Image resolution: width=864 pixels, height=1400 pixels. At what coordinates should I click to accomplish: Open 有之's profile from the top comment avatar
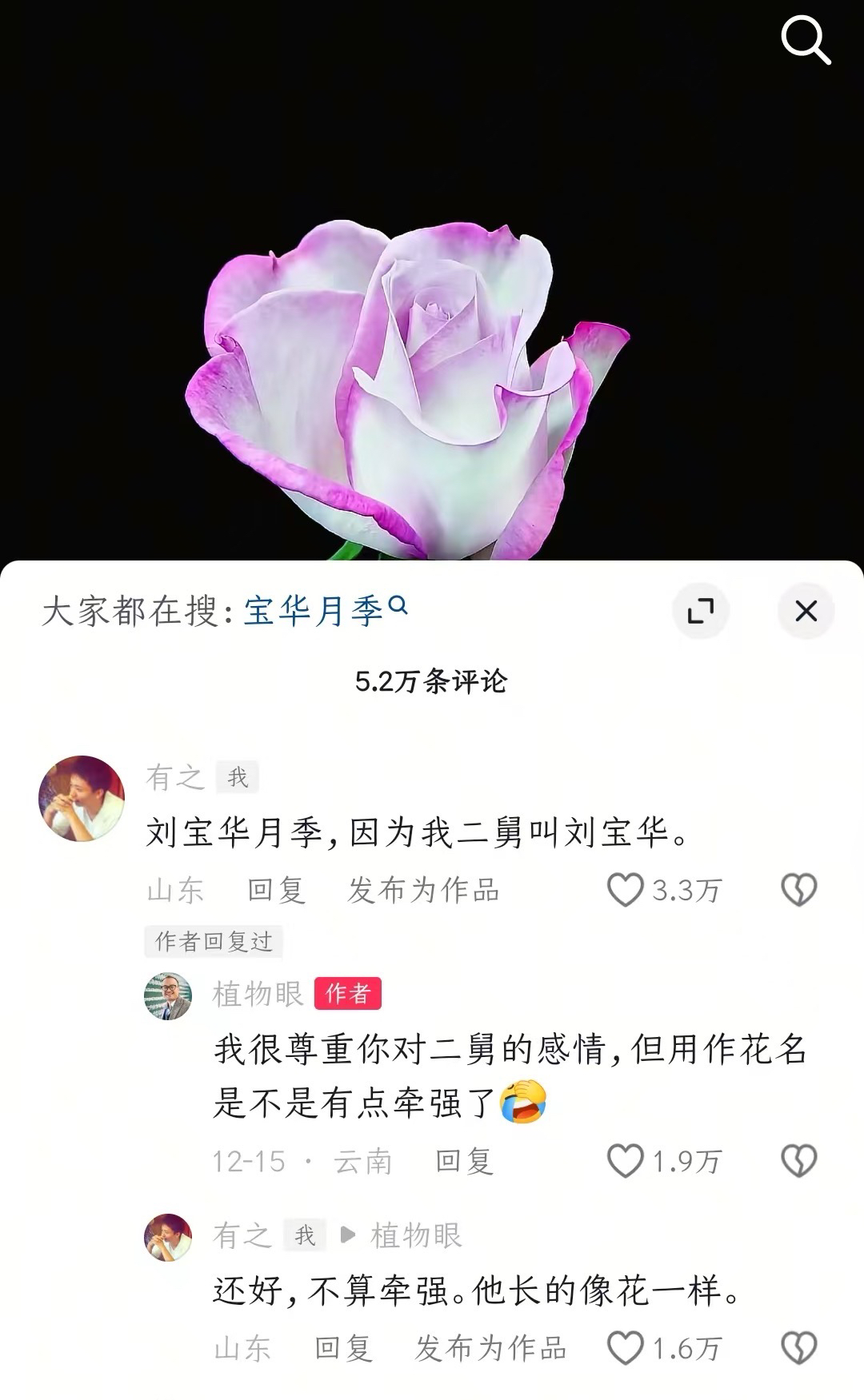(x=82, y=798)
